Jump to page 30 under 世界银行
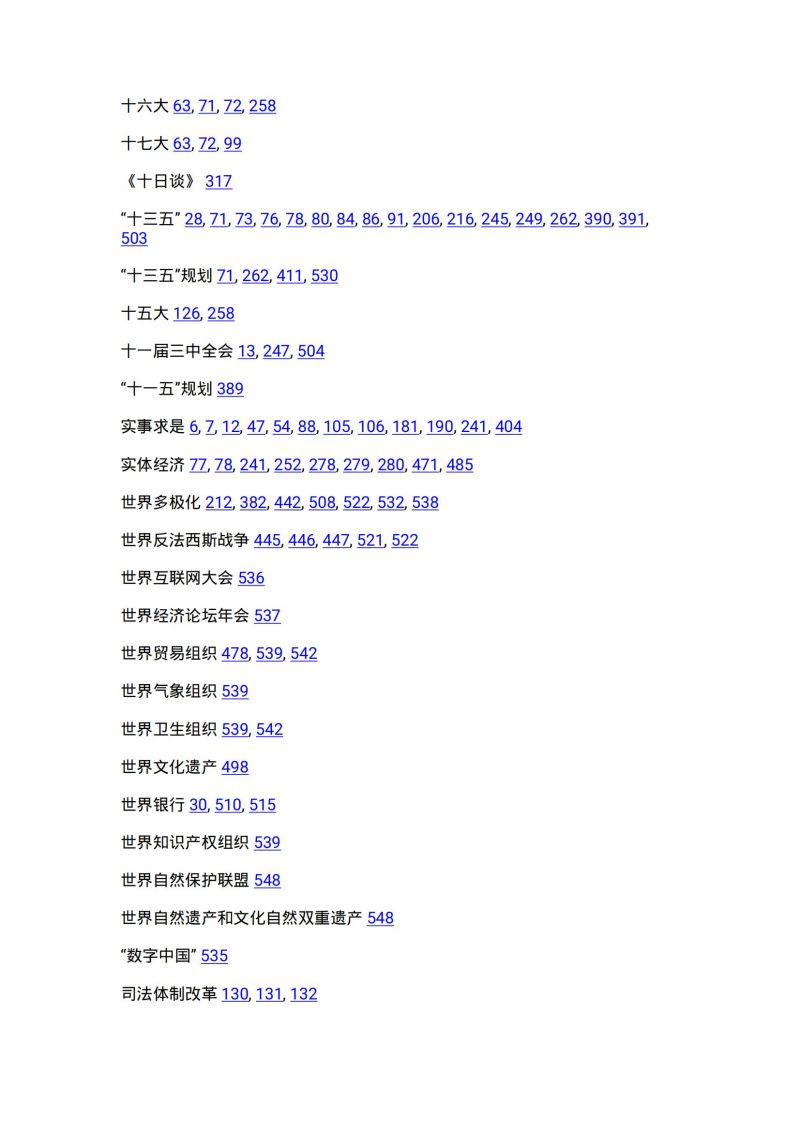800x1130 pixels. (197, 805)
